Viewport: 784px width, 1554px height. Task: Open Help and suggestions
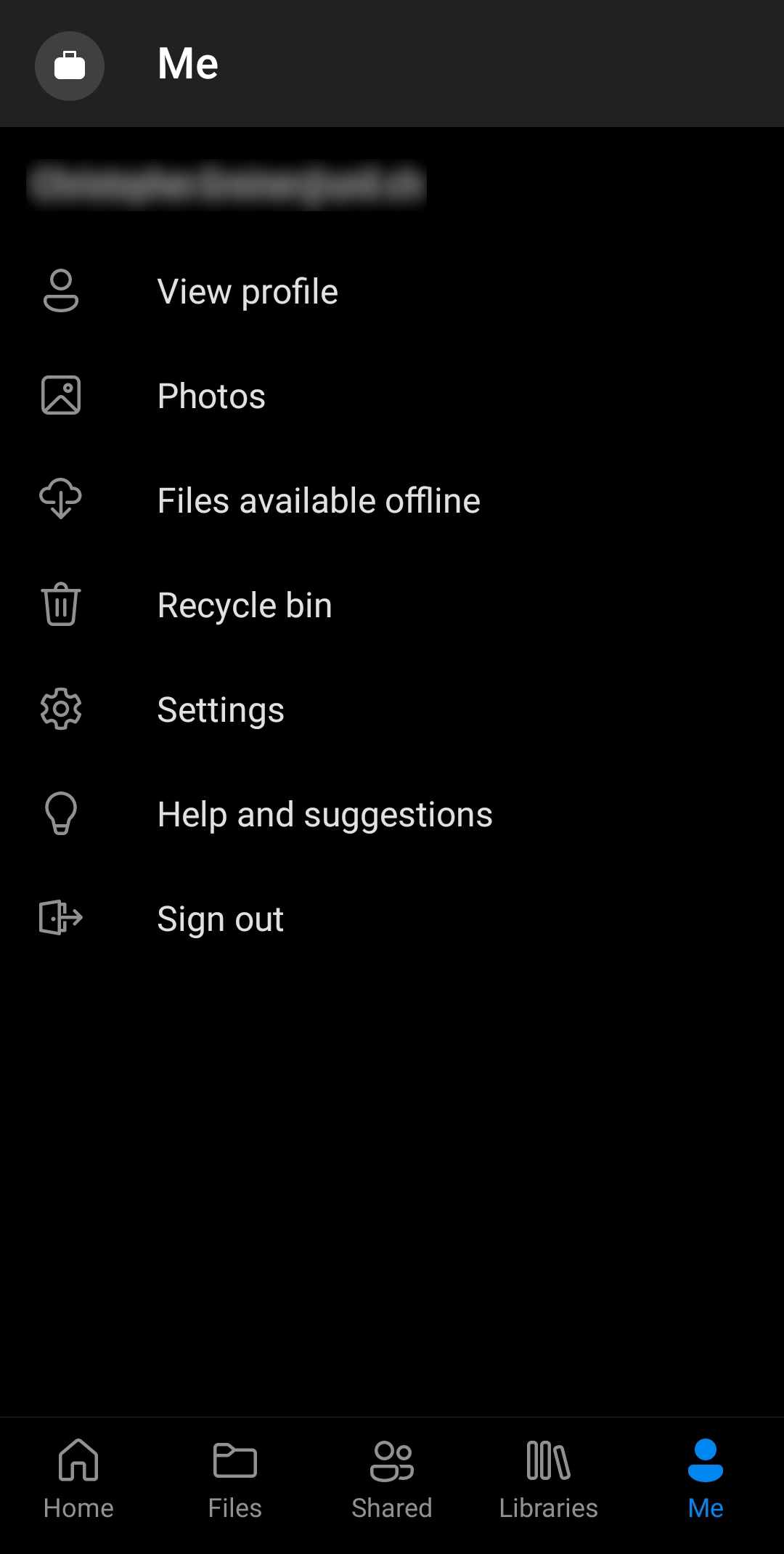pos(324,815)
